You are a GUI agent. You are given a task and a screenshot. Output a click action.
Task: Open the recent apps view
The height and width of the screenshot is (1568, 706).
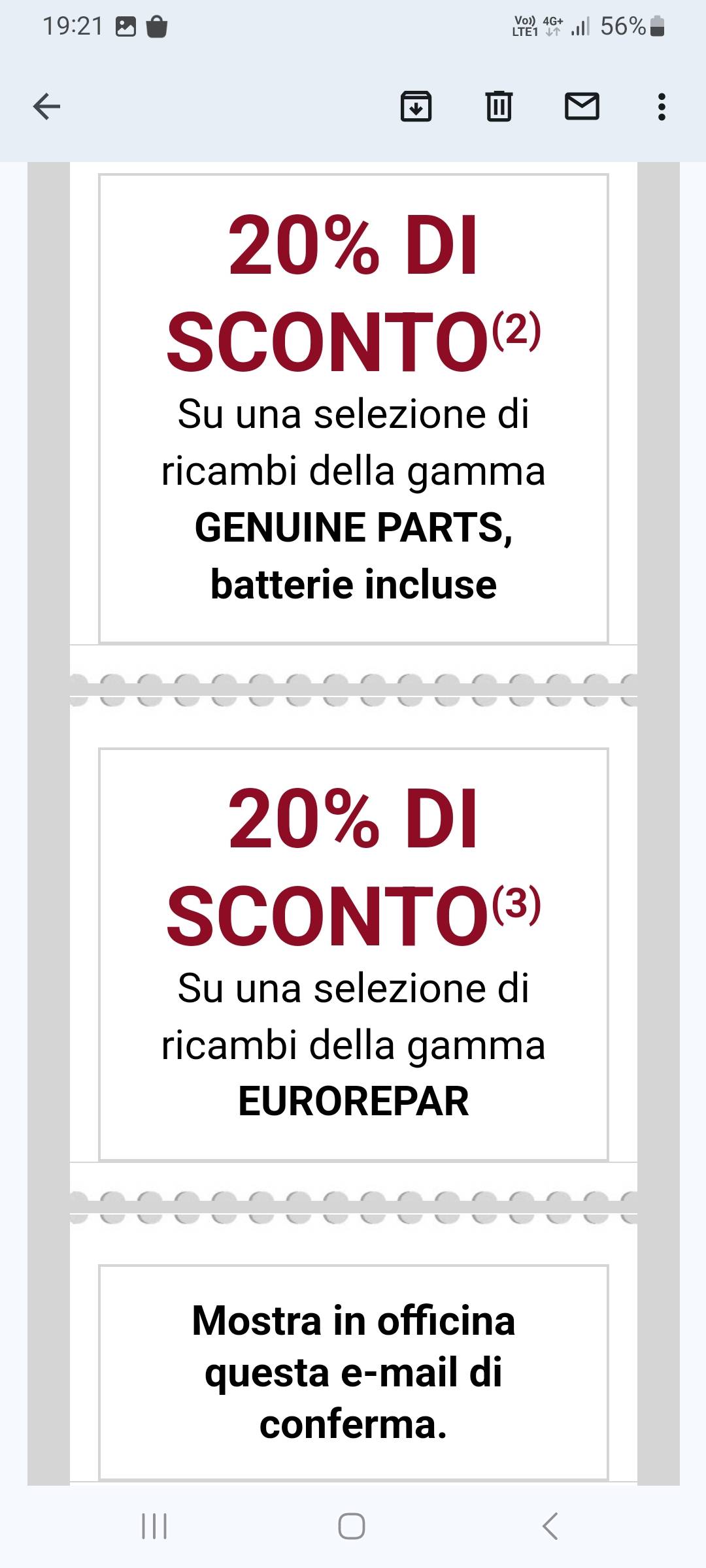[154, 1526]
